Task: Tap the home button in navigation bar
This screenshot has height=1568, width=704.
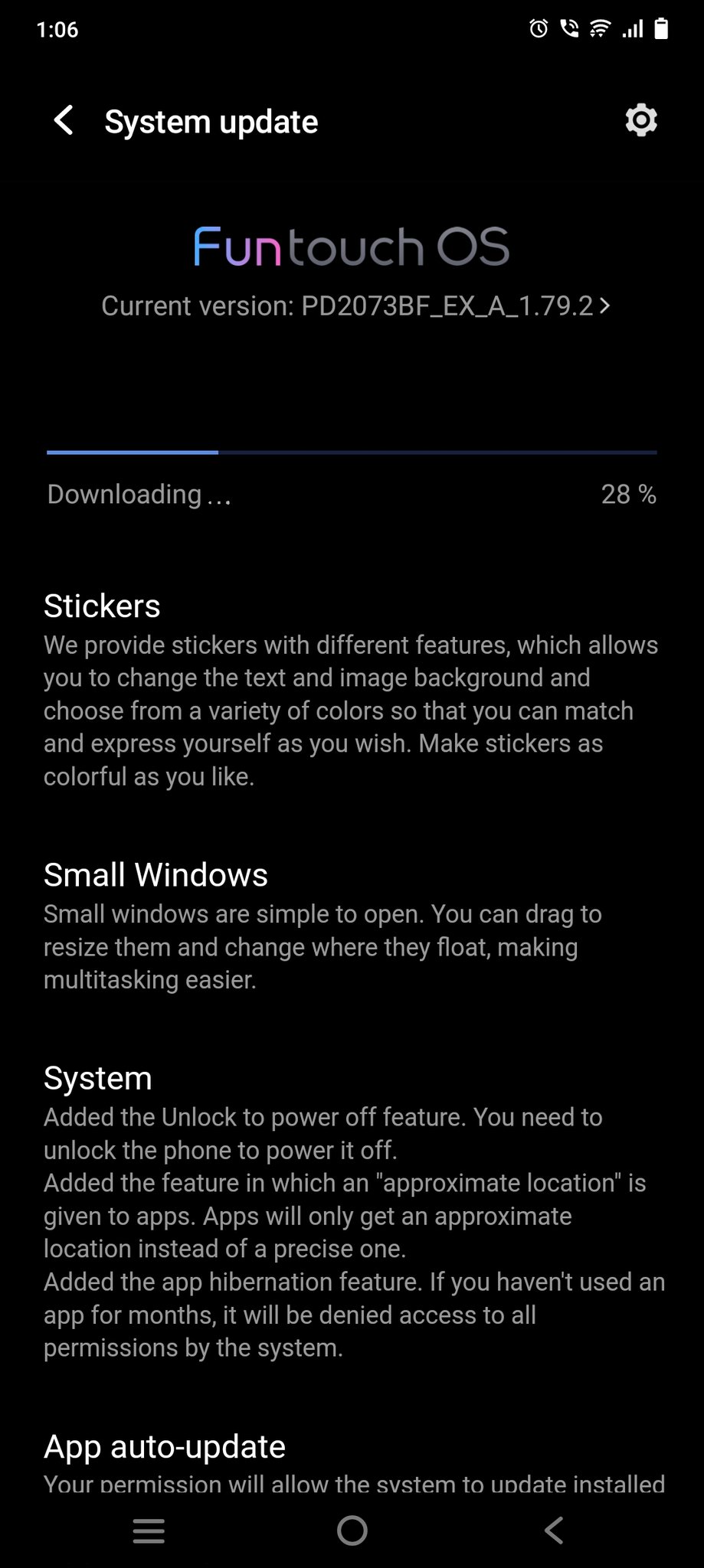Action: pos(352,1530)
